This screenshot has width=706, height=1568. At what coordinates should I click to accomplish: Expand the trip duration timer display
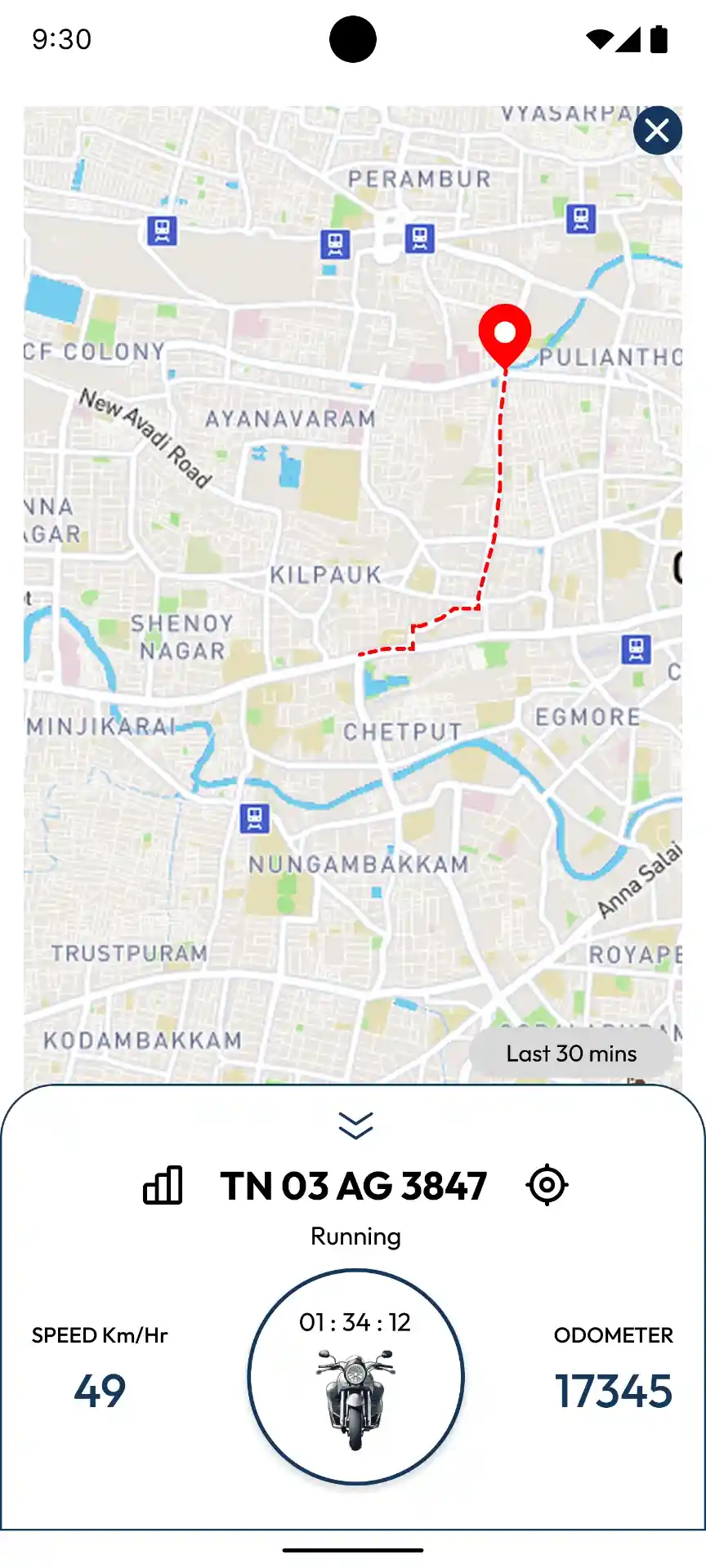point(354,1322)
